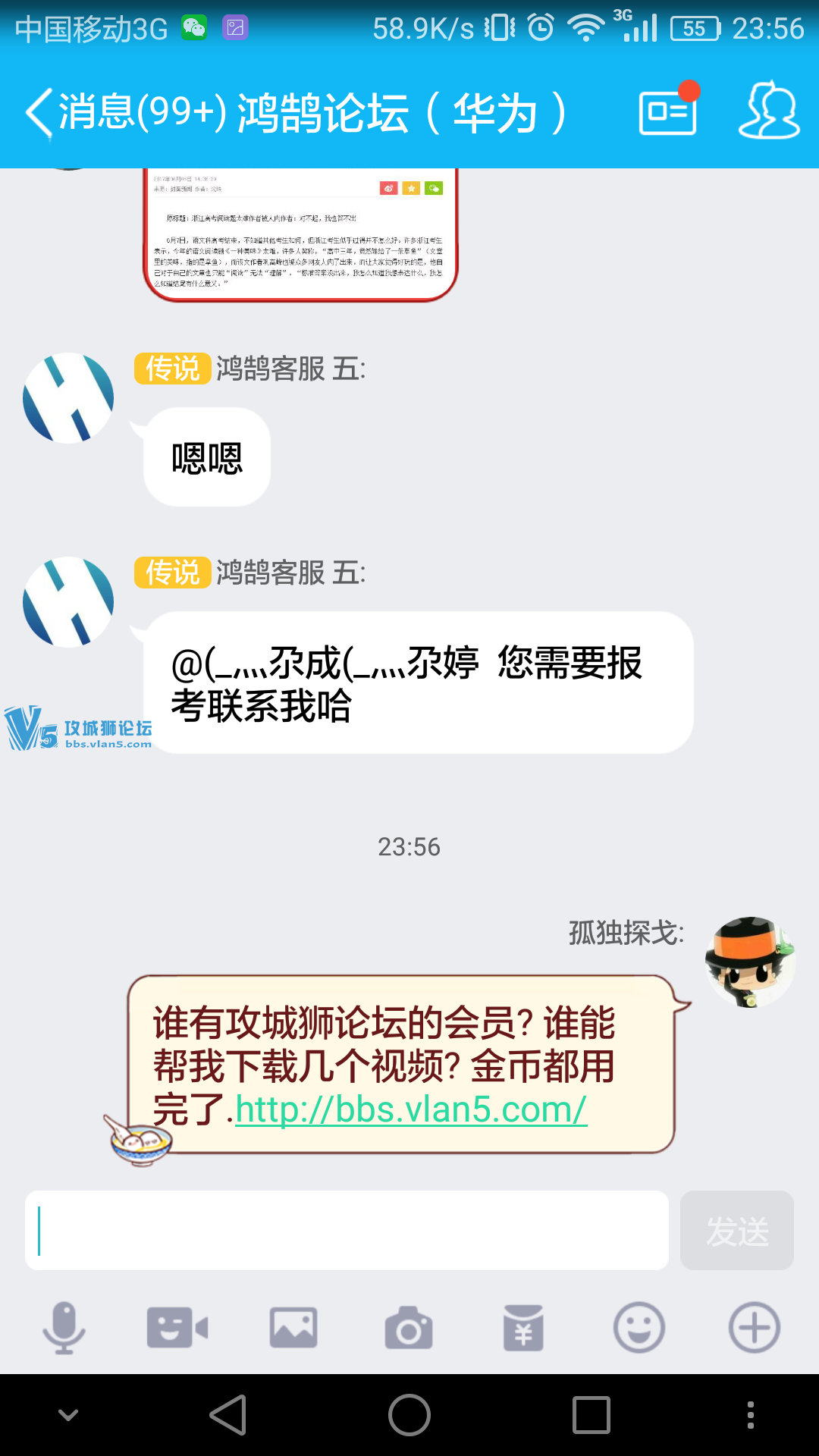The width and height of the screenshot is (819, 1456).
Task: Open the short video recorder icon
Action: point(177,1328)
